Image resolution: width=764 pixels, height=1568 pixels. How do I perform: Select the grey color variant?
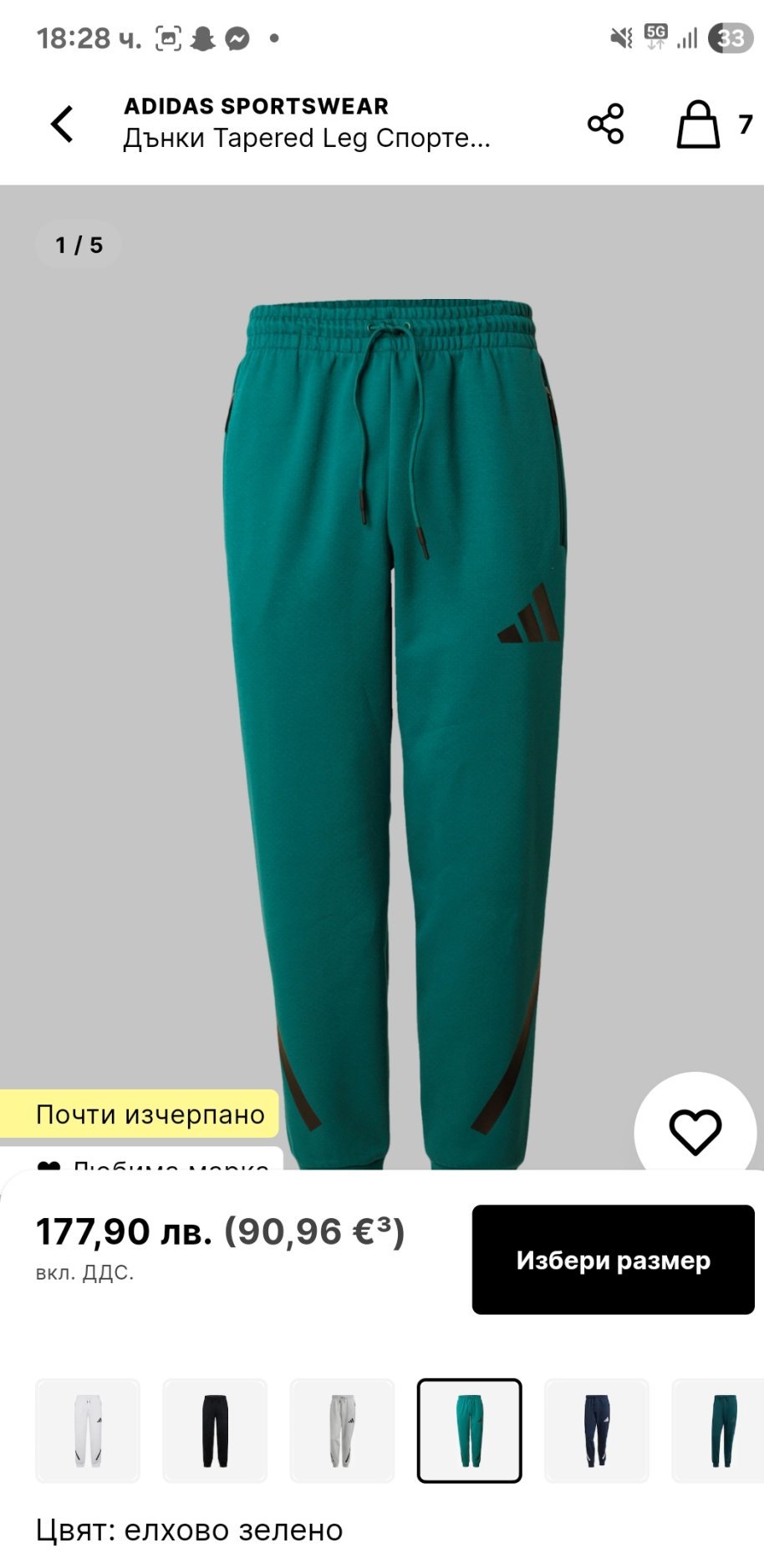(x=342, y=1430)
